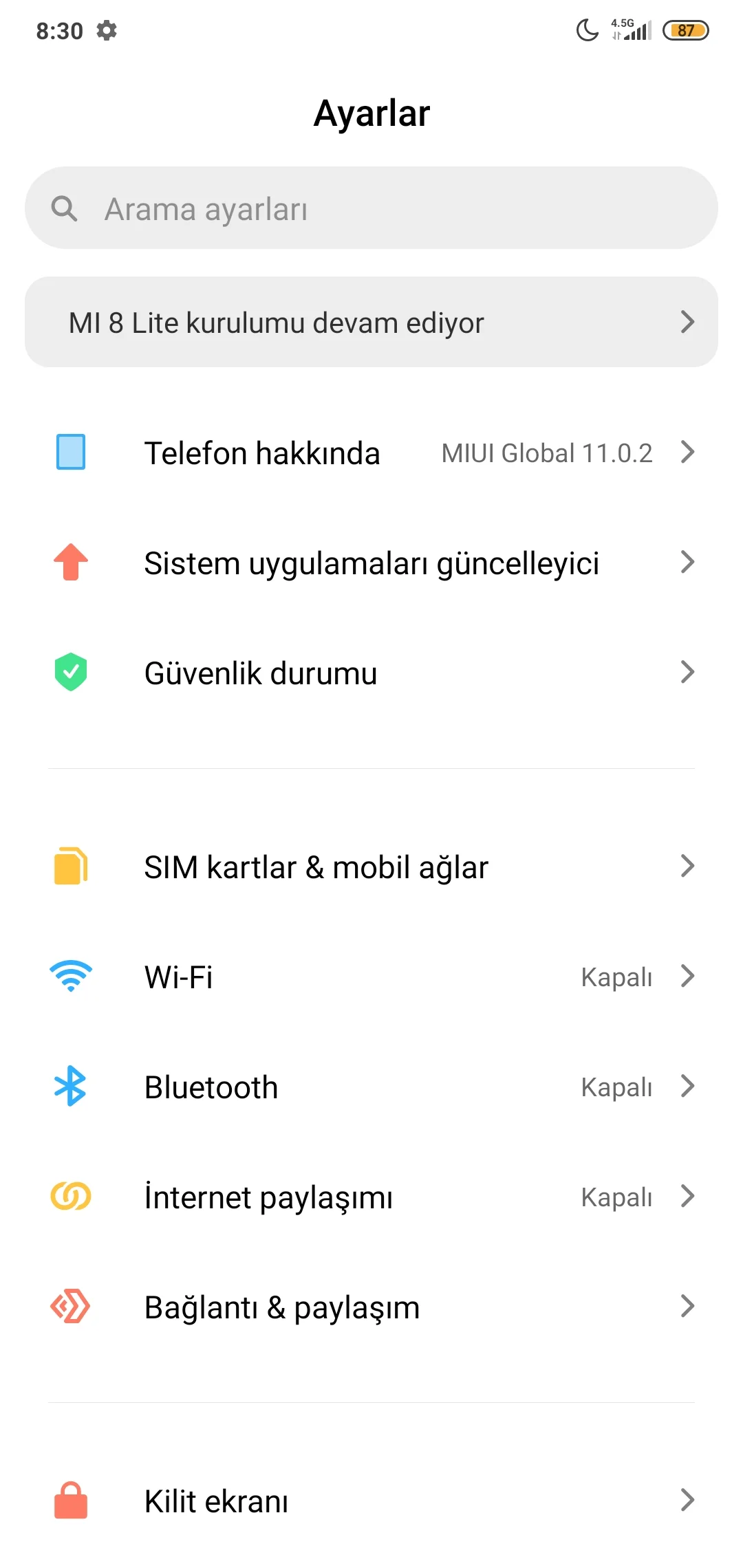Open MI 8 Lite kurulumu devam ediyor banner
Image resolution: width=743 pixels, height=1568 pixels.
(371, 322)
